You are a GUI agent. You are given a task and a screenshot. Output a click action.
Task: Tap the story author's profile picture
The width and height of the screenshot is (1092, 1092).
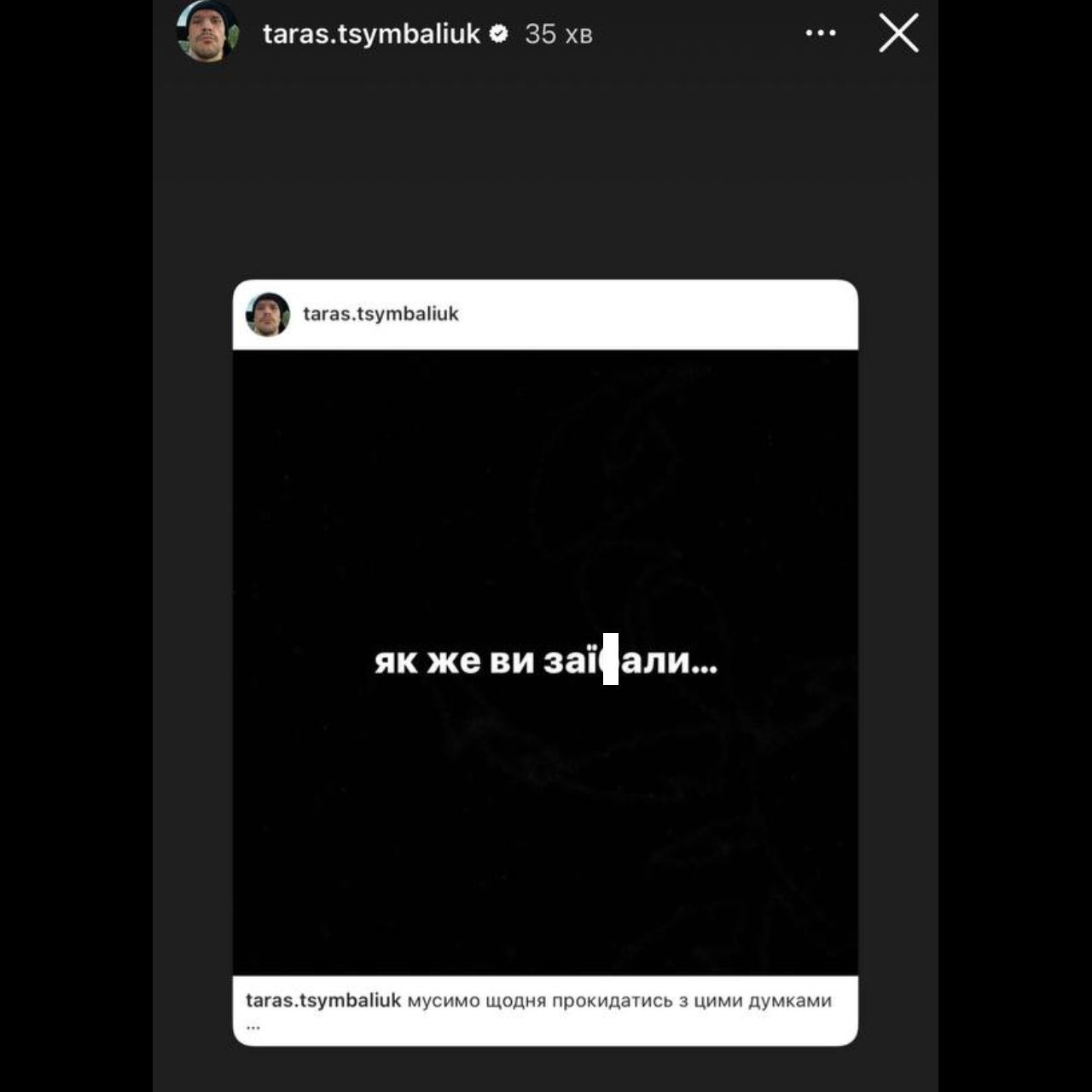point(207,32)
